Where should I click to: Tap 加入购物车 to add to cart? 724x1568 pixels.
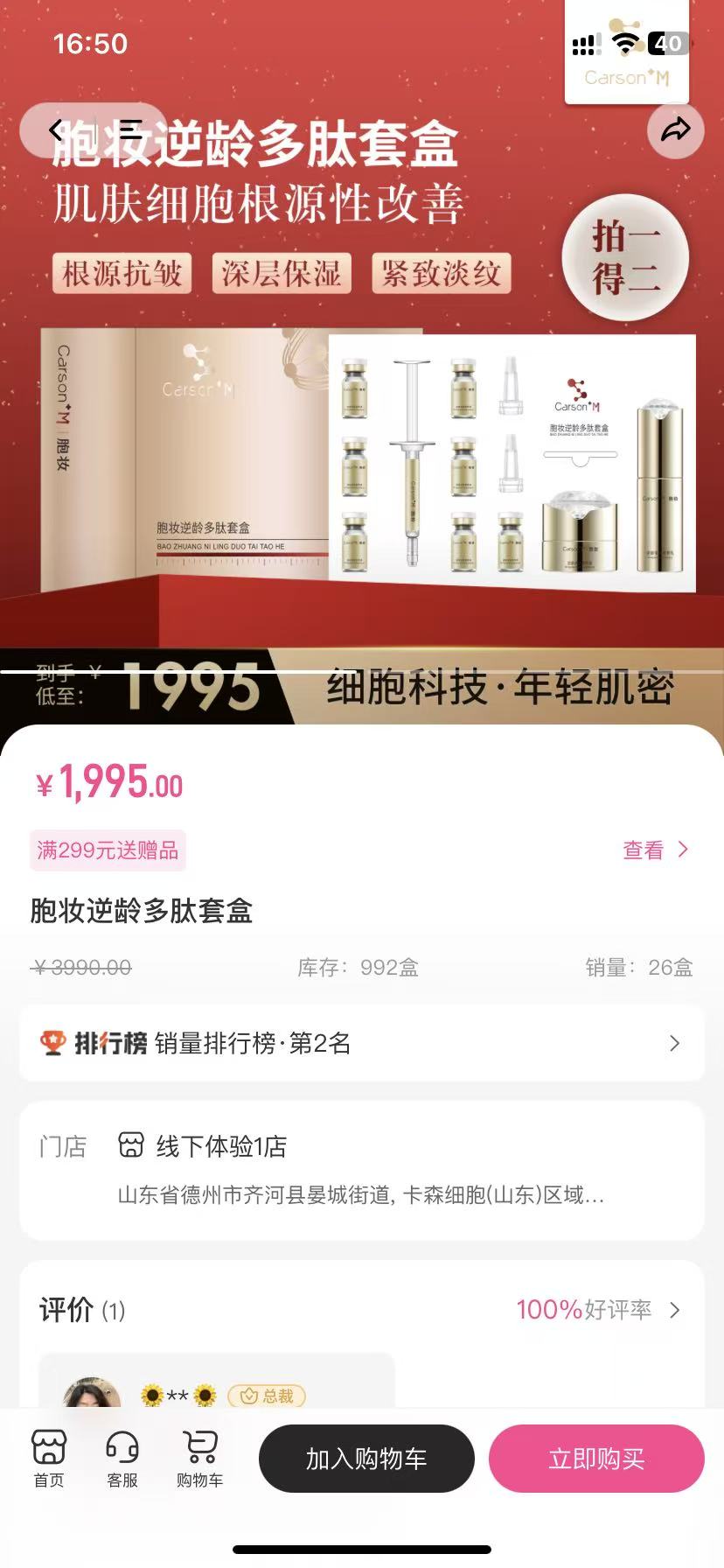pos(366,1459)
